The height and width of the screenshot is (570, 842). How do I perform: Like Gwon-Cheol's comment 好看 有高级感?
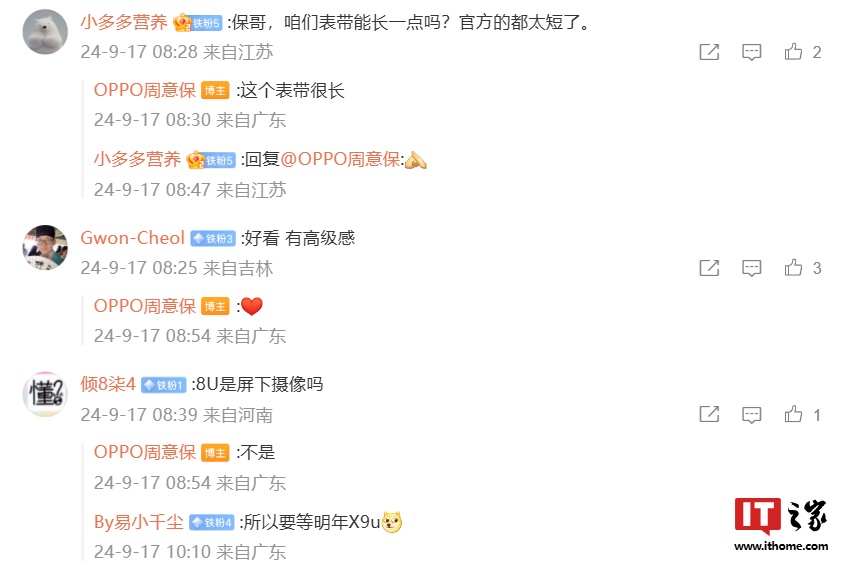(794, 268)
